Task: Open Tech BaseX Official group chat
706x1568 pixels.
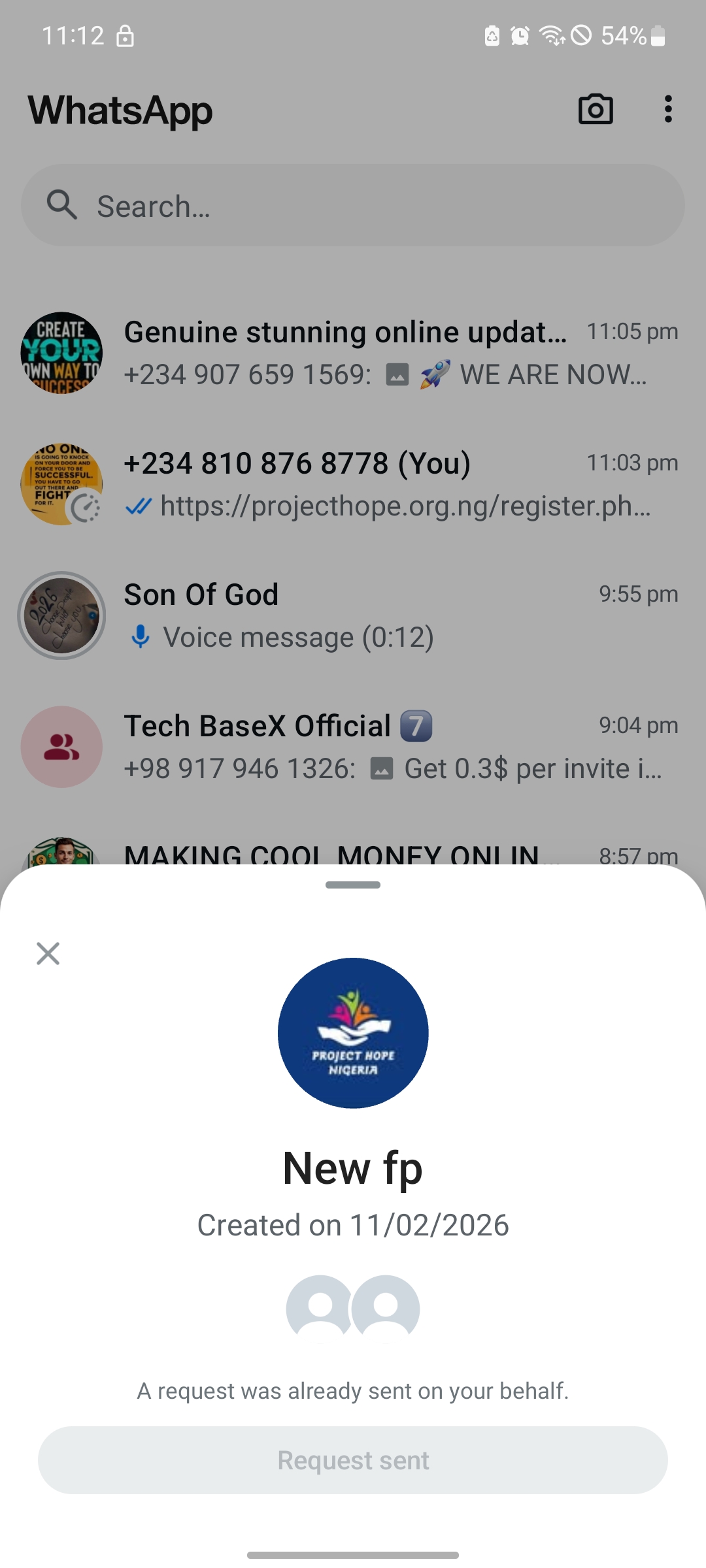Action: point(392,747)
